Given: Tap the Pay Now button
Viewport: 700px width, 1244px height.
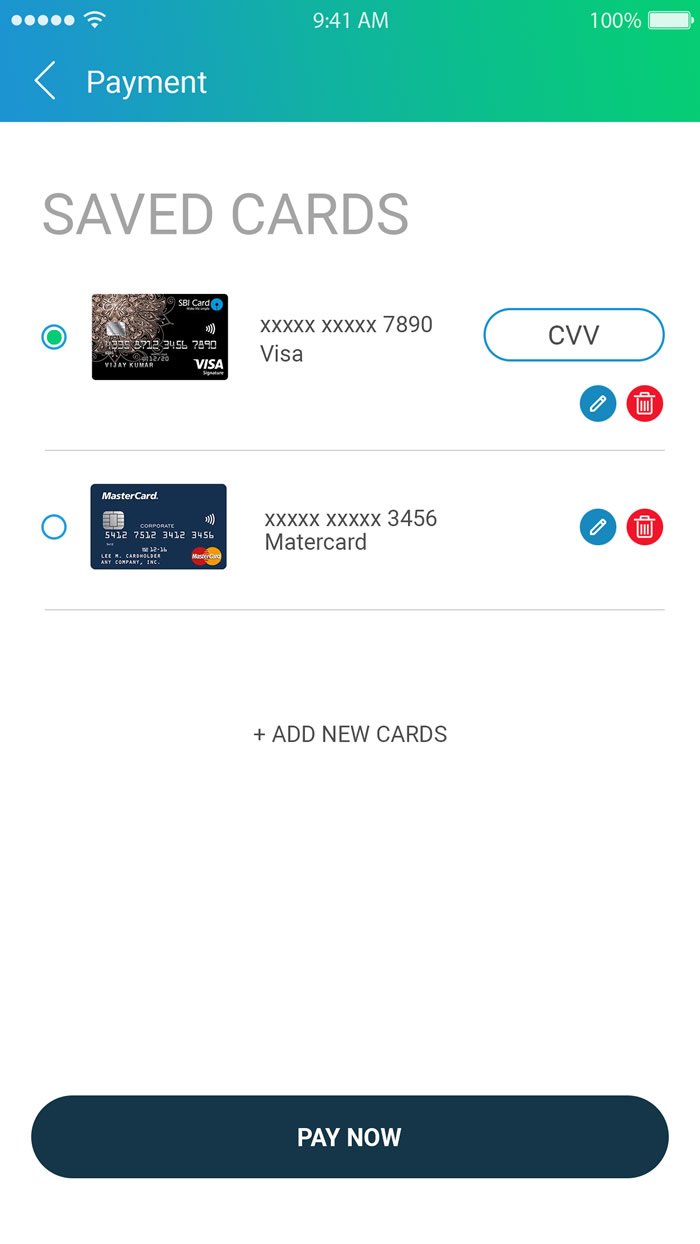Looking at the screenshot, I should pyautogui.click(x=350, y=1137).
